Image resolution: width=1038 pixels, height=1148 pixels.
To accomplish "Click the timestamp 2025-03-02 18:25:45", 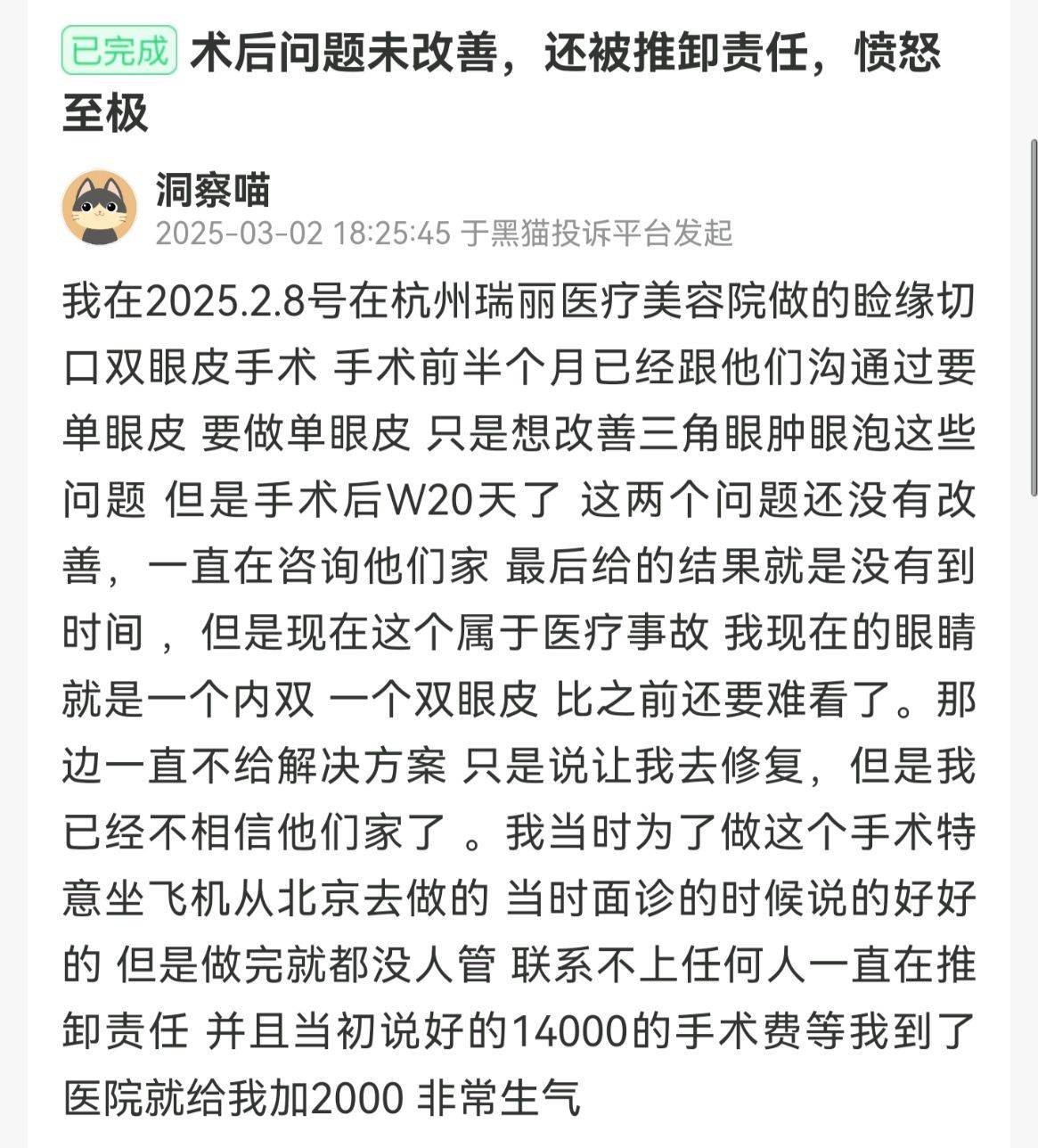I will 303,235.
